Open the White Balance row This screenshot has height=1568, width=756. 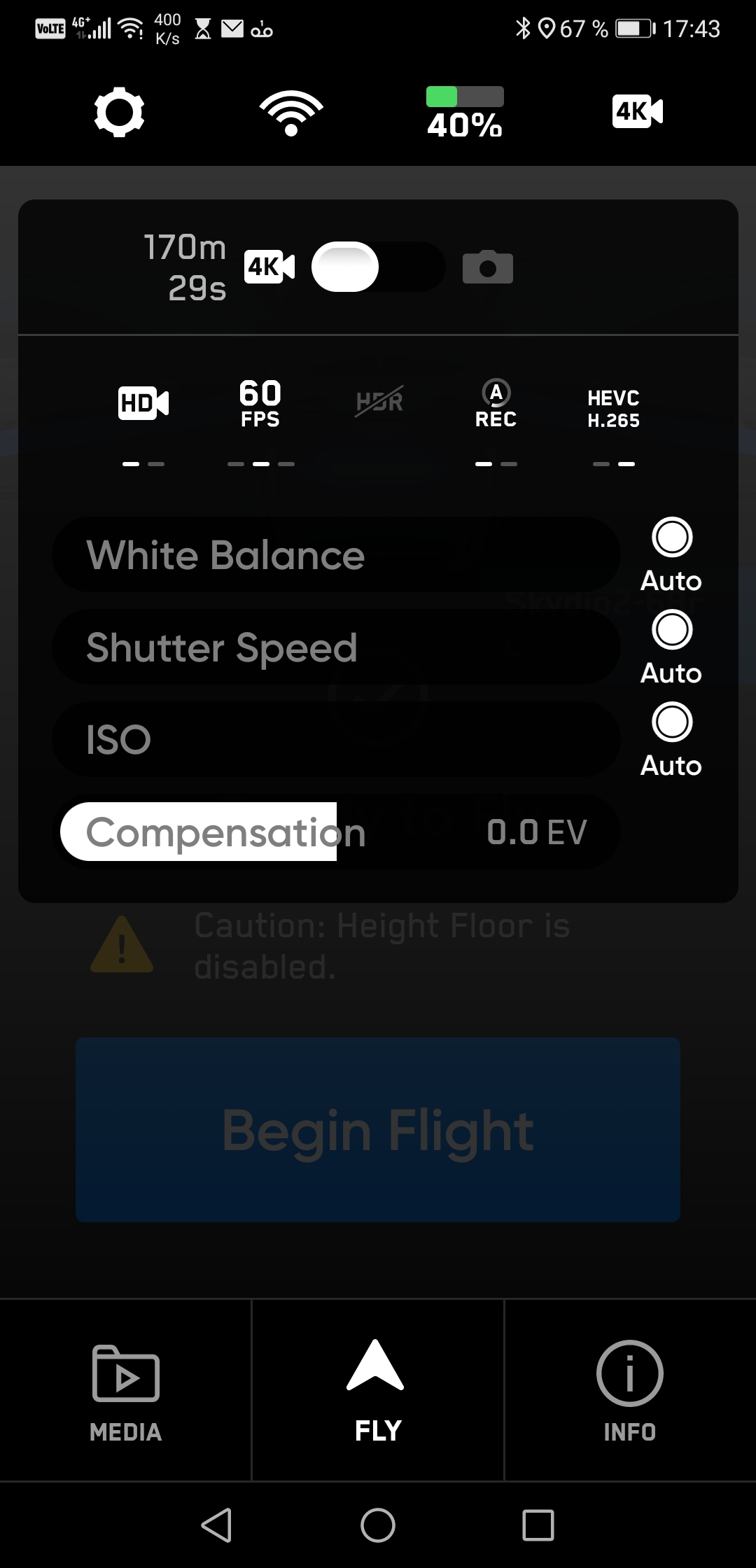pos(336,554)
